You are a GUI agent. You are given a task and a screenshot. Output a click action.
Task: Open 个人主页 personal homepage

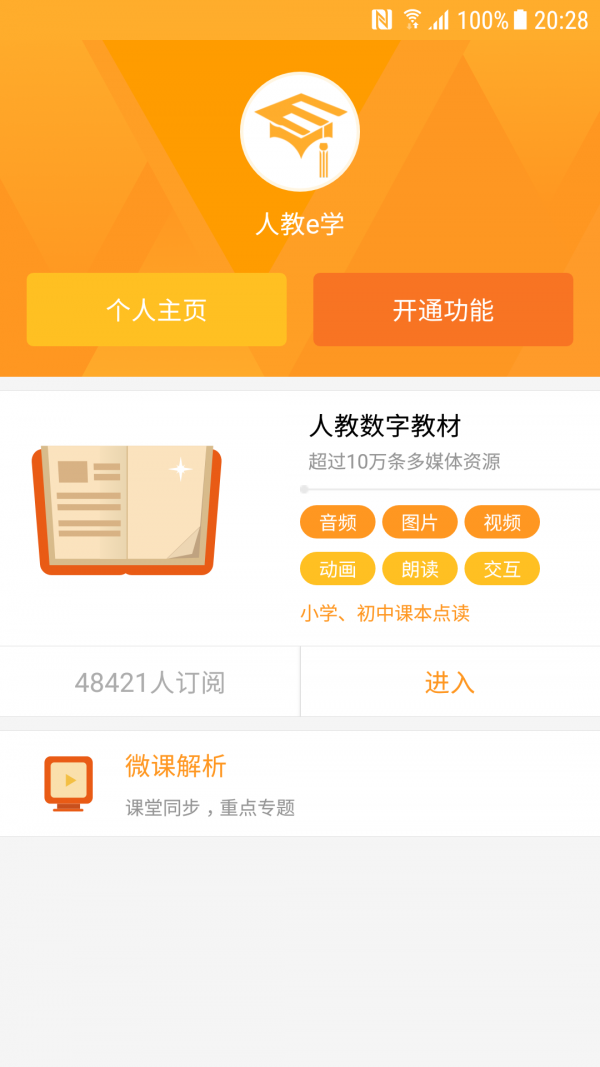tap(157, 310)
